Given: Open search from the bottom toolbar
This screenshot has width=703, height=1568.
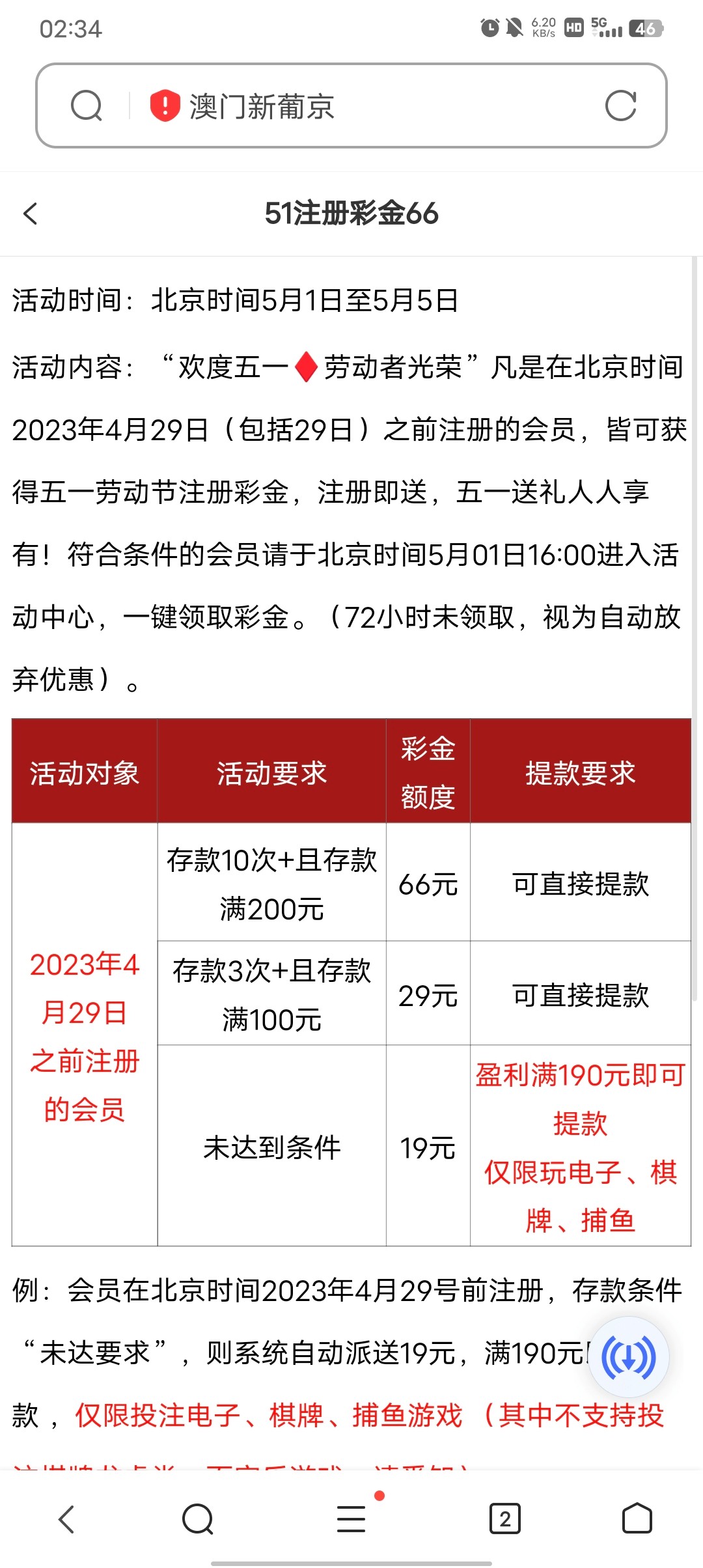Looking at the screenshot, I should click(x=198, y=1519).
